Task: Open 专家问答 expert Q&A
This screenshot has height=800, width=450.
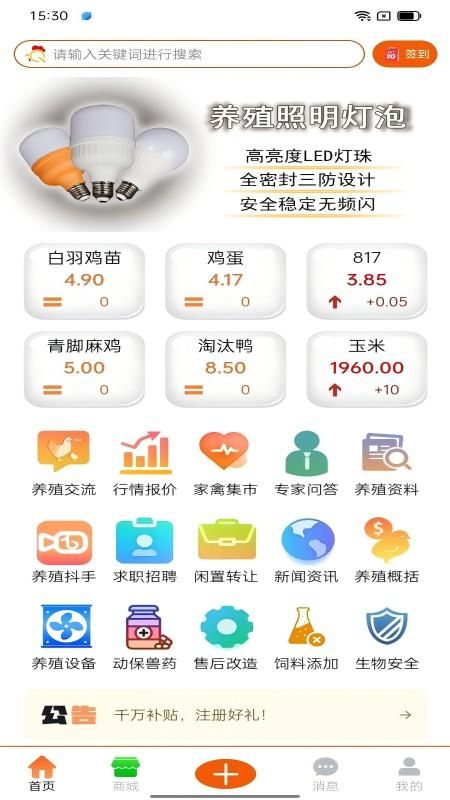Action: click(306, 464)
